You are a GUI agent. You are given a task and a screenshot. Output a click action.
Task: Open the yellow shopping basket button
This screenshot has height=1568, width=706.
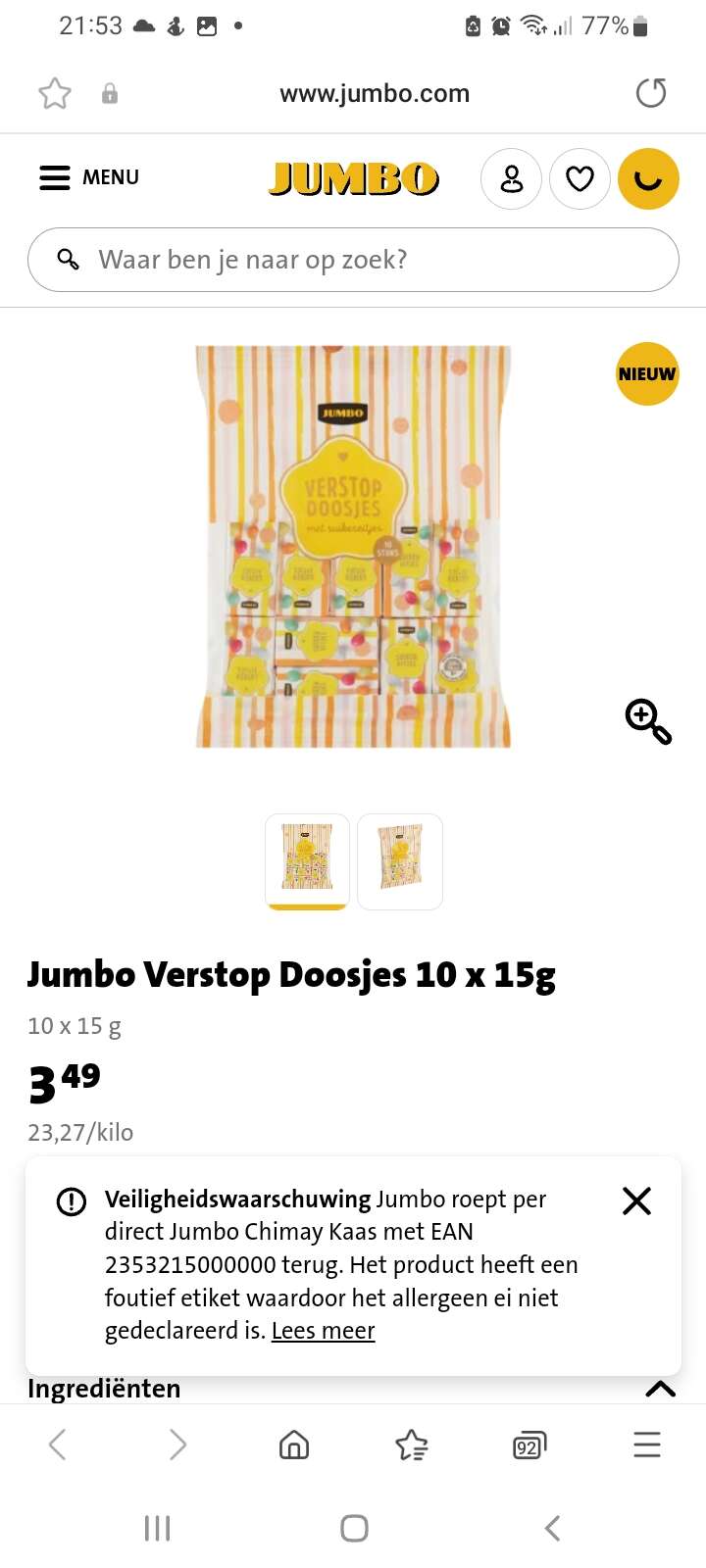coord(648,178)
